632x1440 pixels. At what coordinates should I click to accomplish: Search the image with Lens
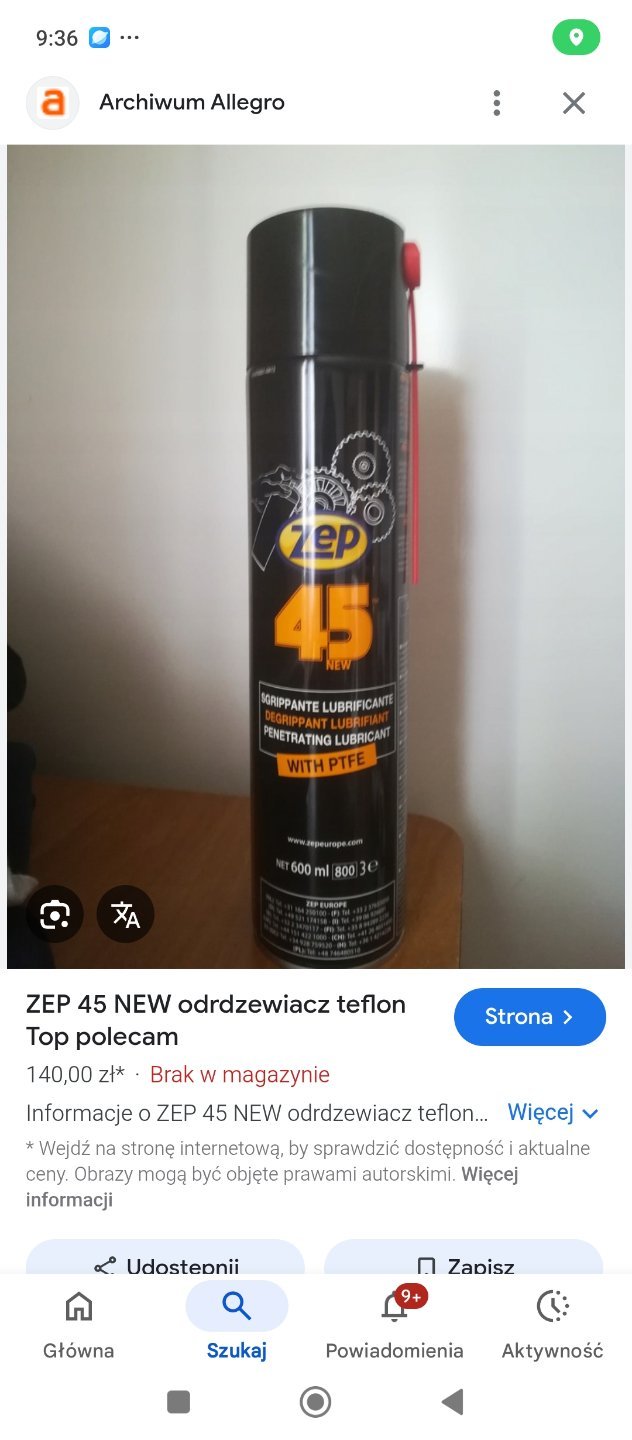tap(55, 914)
